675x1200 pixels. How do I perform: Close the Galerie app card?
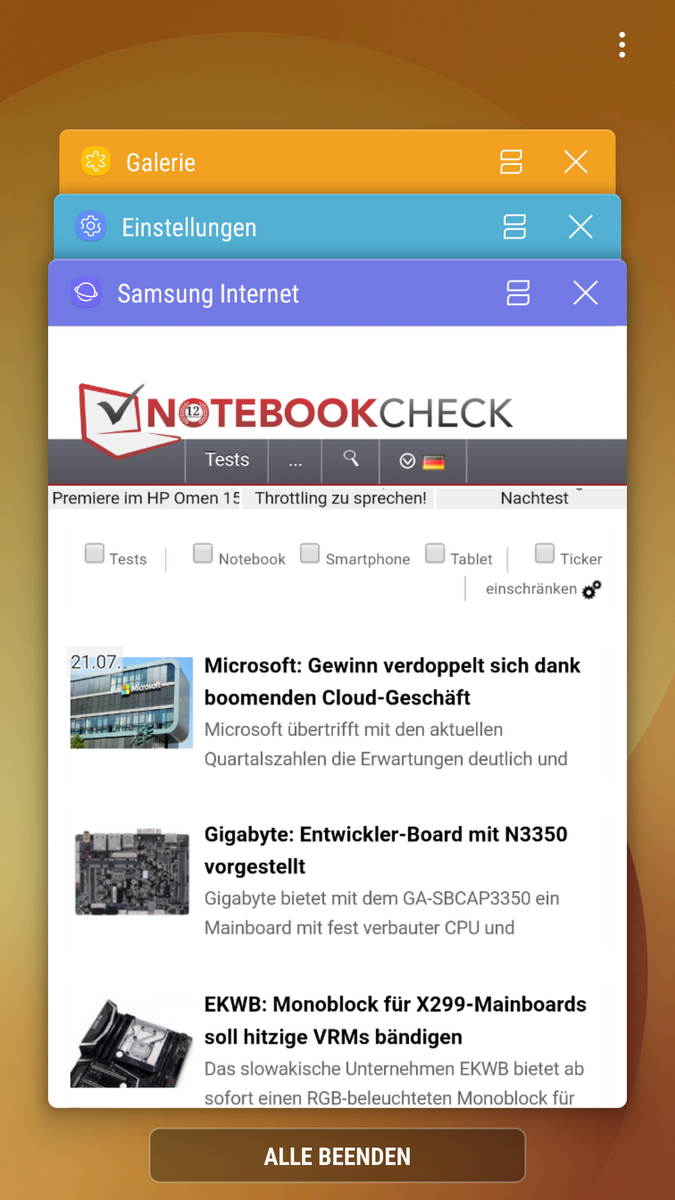576,162
